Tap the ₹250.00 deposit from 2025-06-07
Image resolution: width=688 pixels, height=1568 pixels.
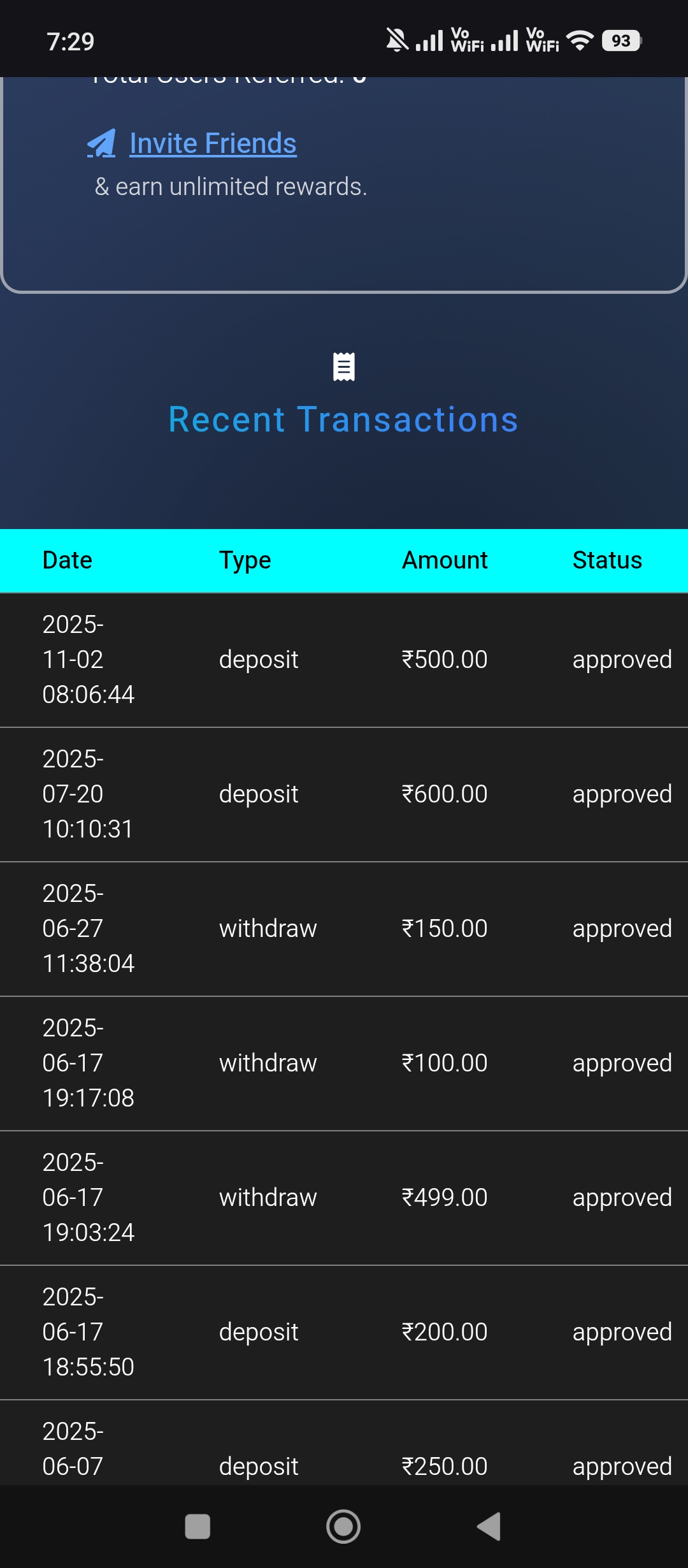tap(344, 1466)
